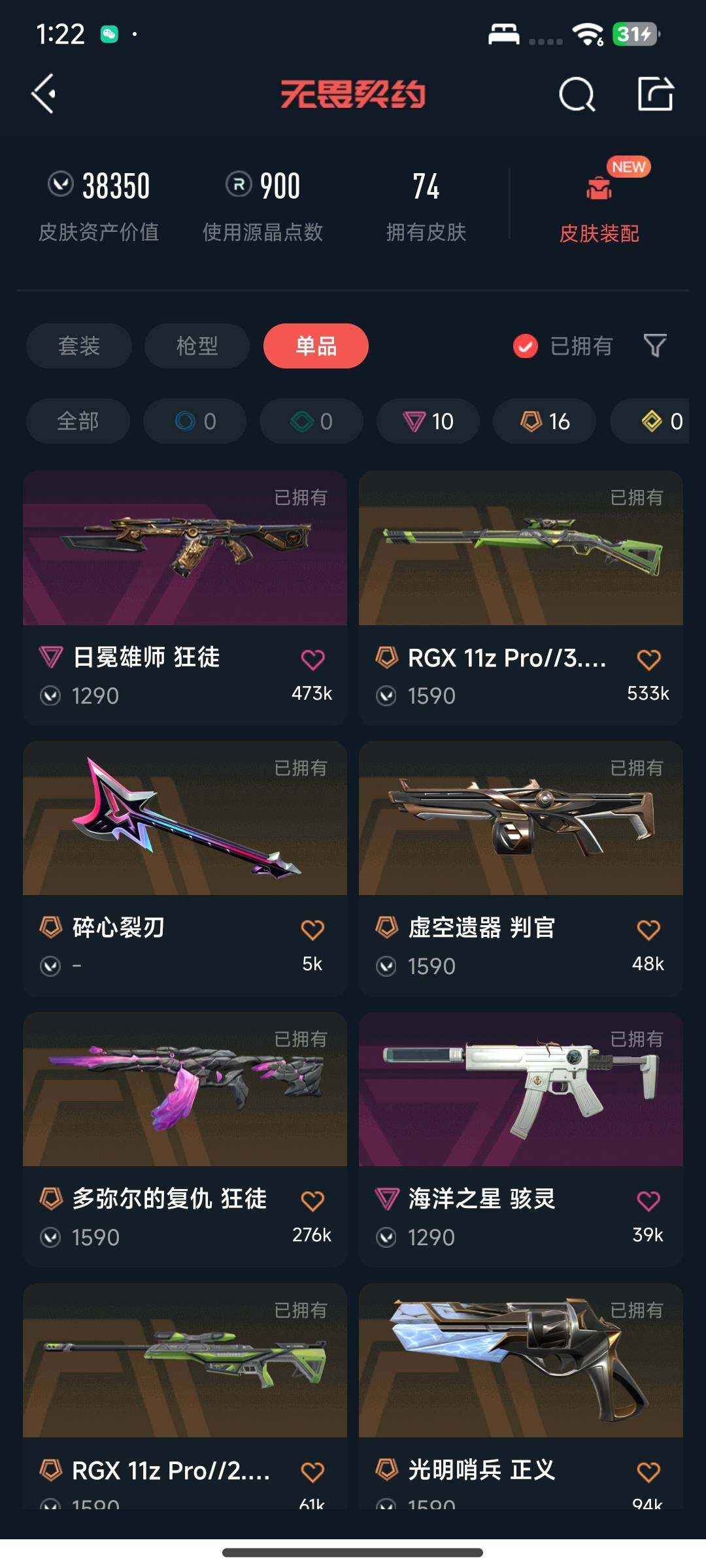Switch to the 套装 tab
706x1568 pixels.
pos(78,346)
